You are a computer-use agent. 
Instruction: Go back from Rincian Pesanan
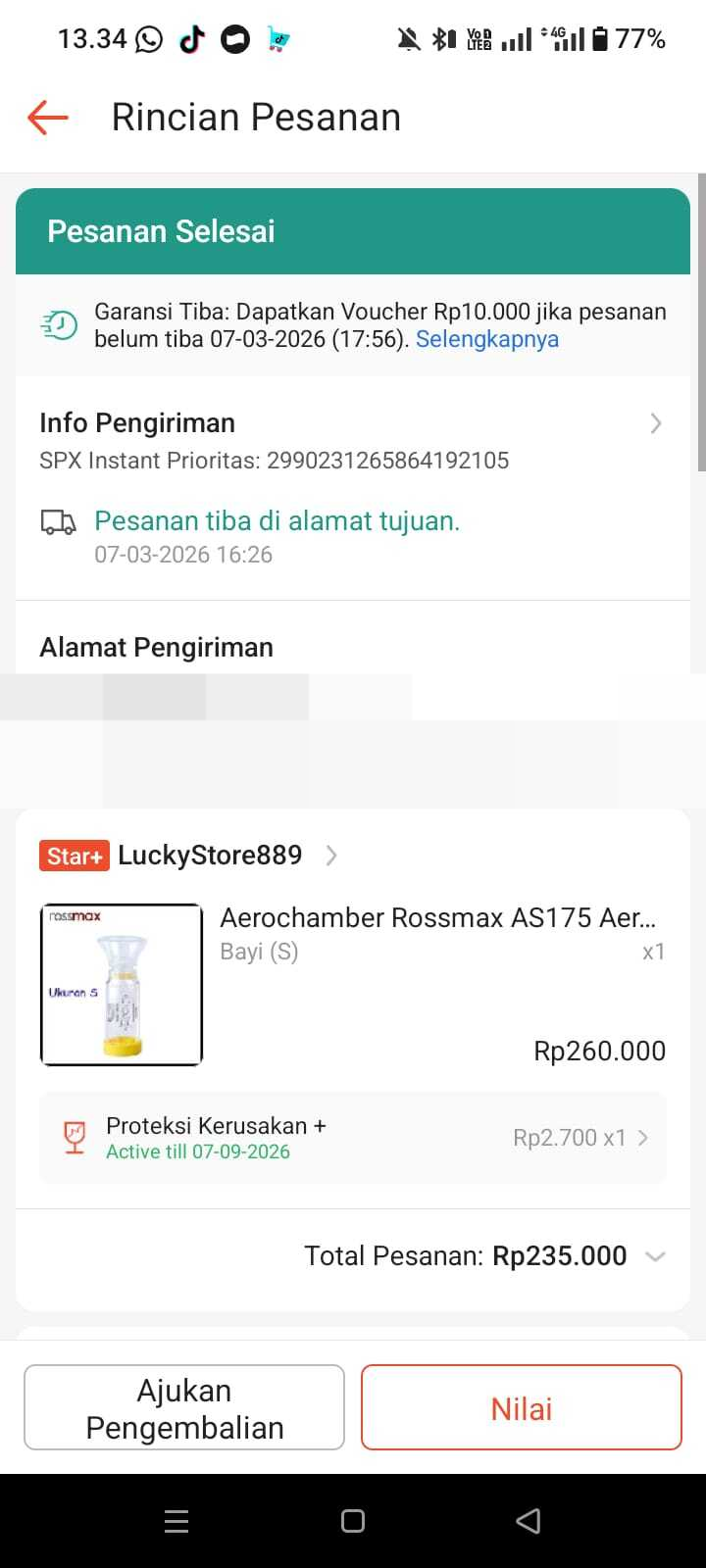48,118
